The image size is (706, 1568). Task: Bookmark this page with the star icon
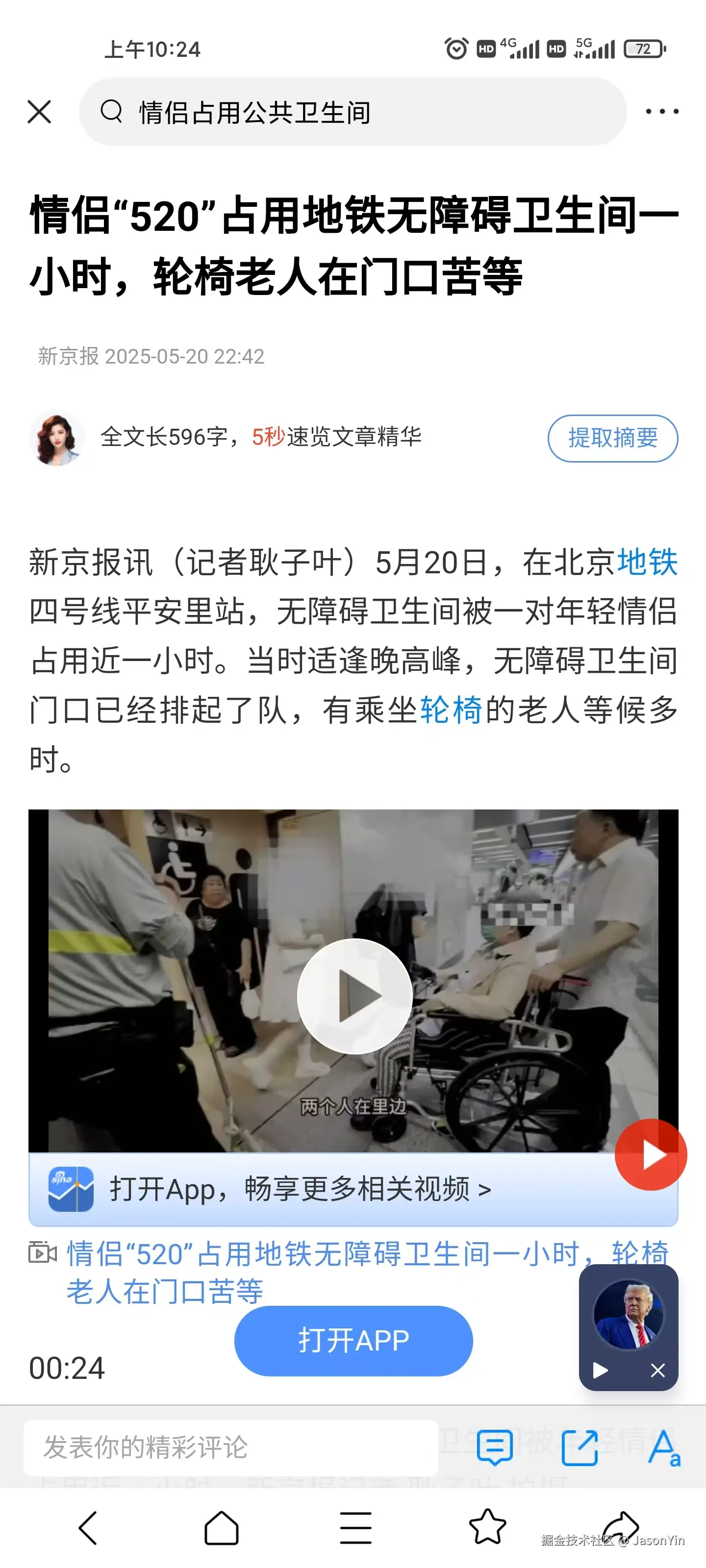[x=487, y=1527]
